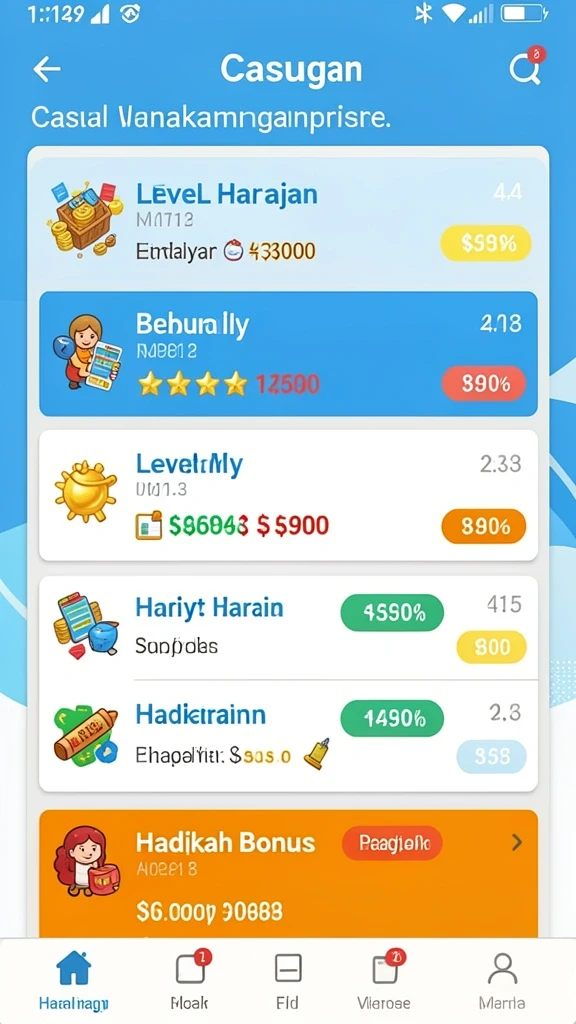Switch to the Haralnagn home tab
This screenshot has width=576, height=1024.
click(73, 980)
